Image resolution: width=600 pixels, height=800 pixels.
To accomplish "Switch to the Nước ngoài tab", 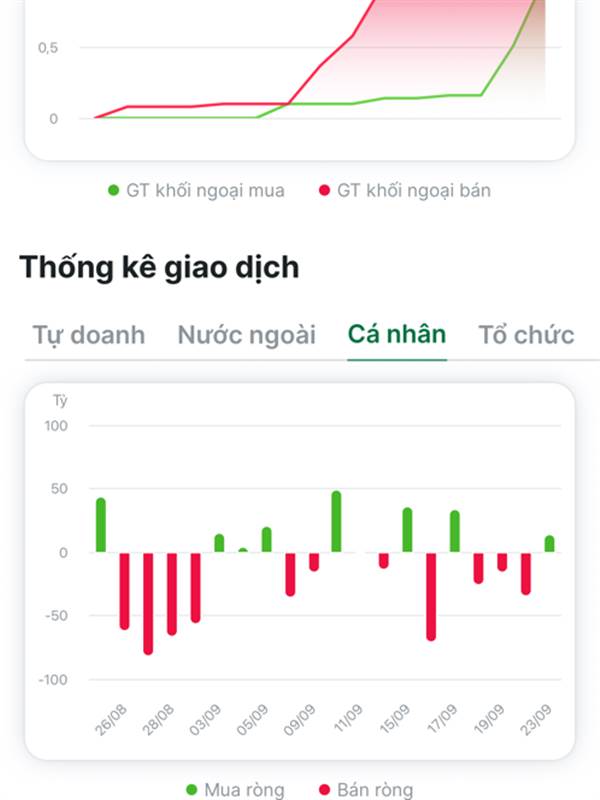I will pos(246,335).
